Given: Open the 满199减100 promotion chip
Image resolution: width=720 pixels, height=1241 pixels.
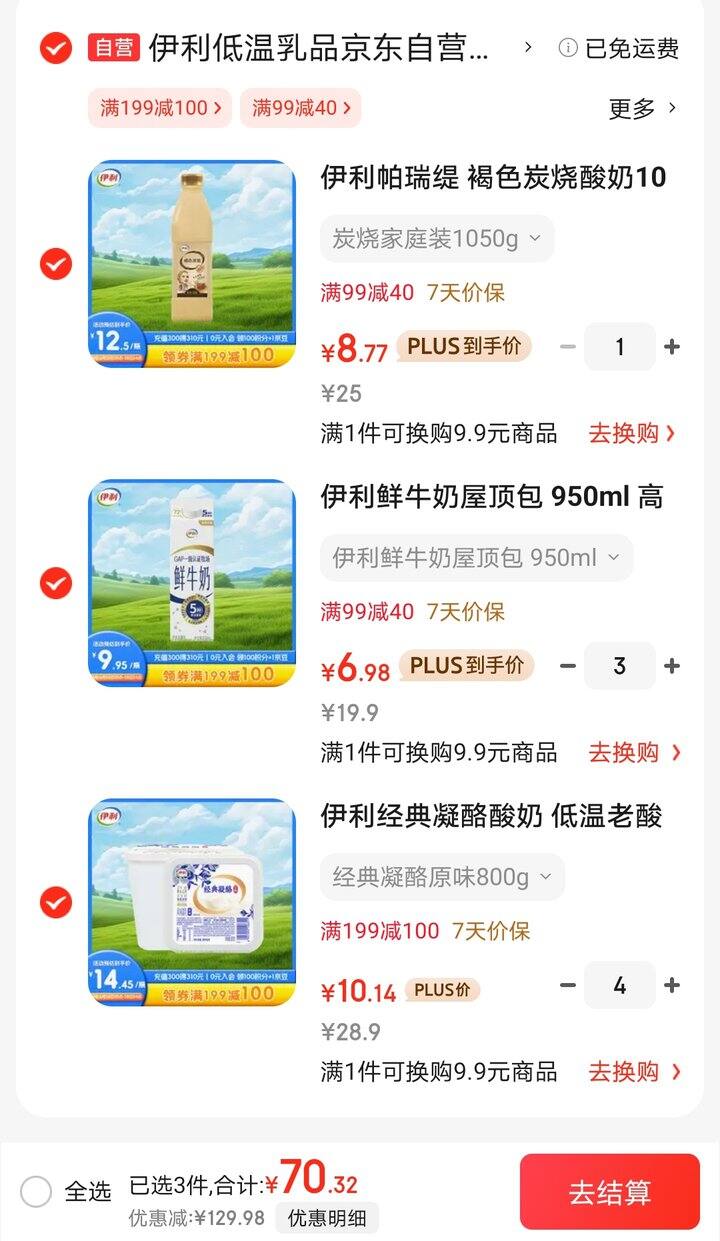Looking at the screenshot, I should pyautogui.click(x=160, y=108).
